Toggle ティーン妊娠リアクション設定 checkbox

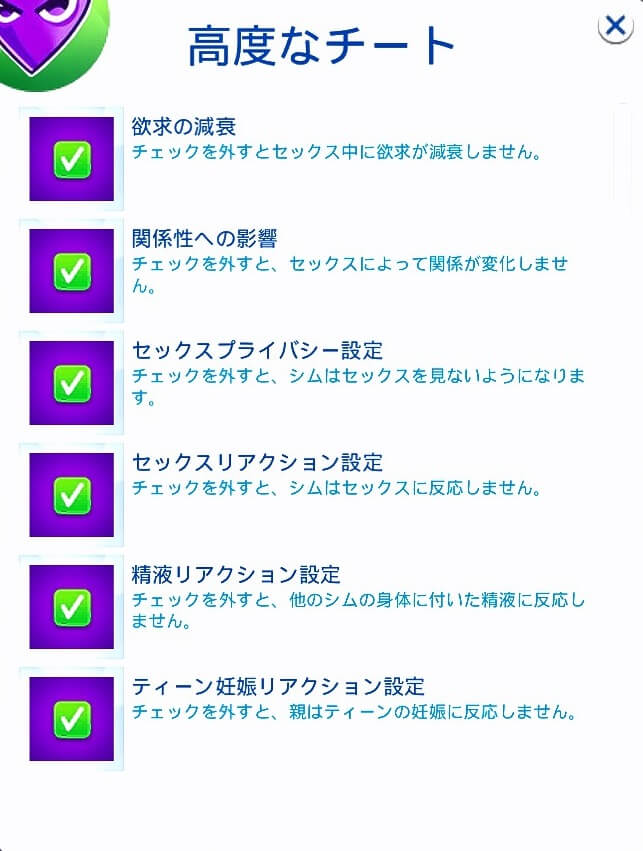[72, 718]
